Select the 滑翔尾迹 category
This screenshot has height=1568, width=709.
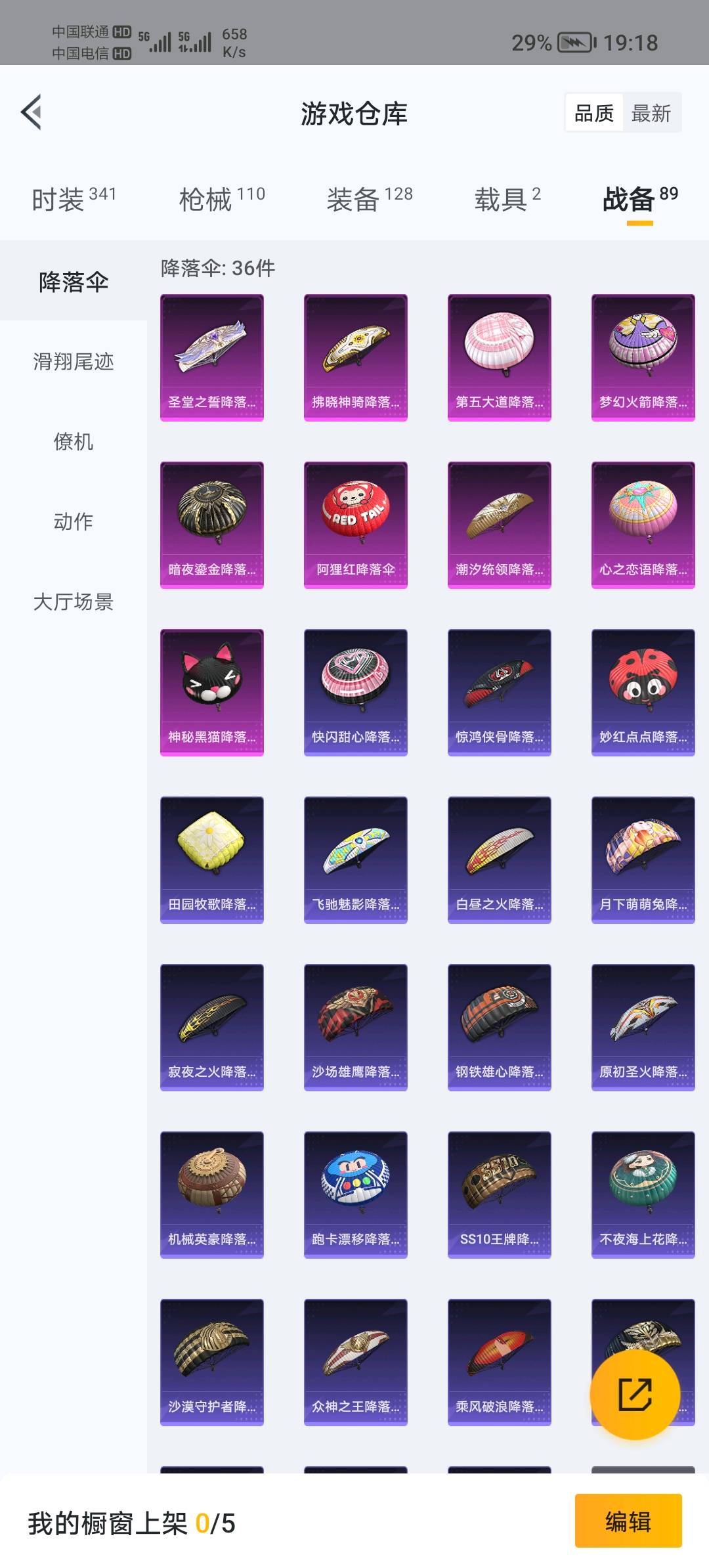click(74, 361)
